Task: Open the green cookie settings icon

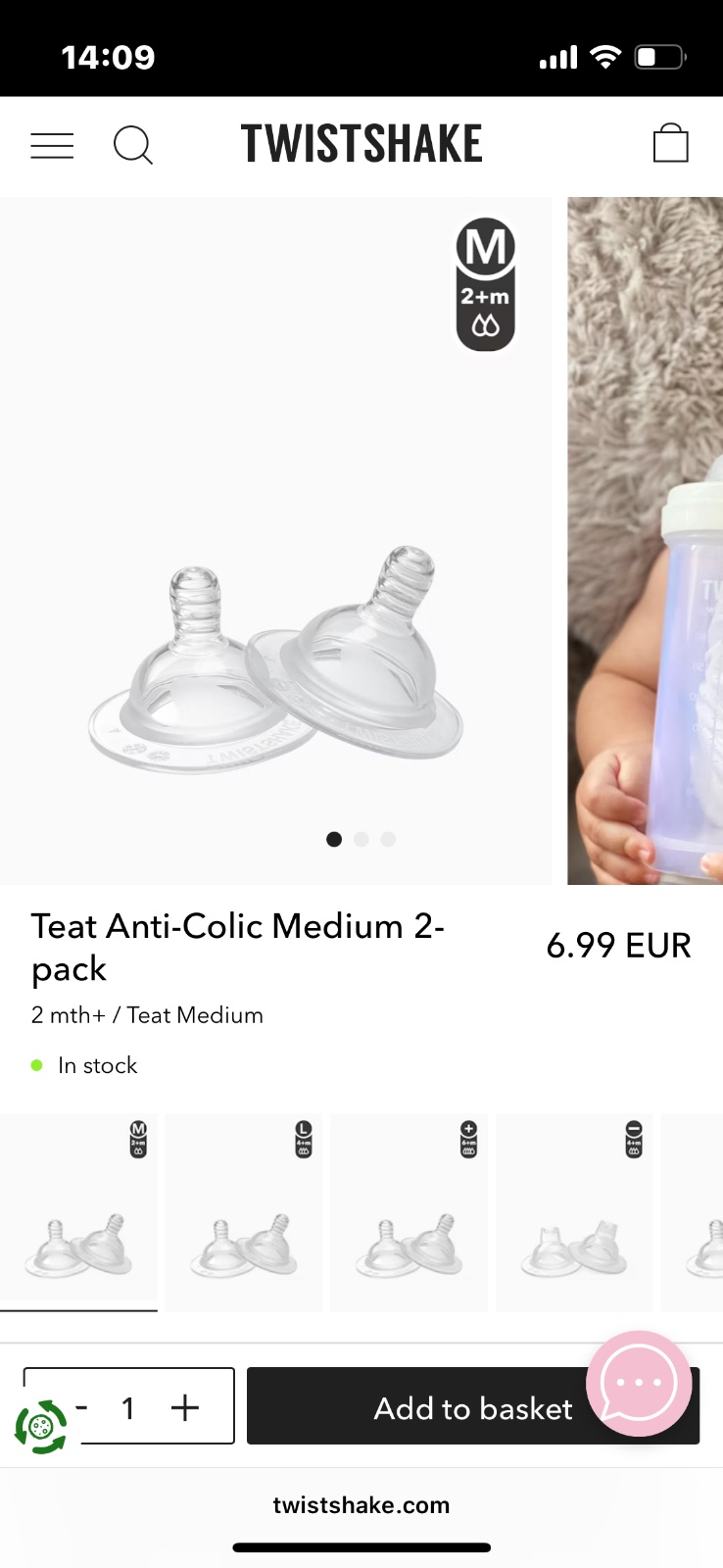Action: [40, 1426]
